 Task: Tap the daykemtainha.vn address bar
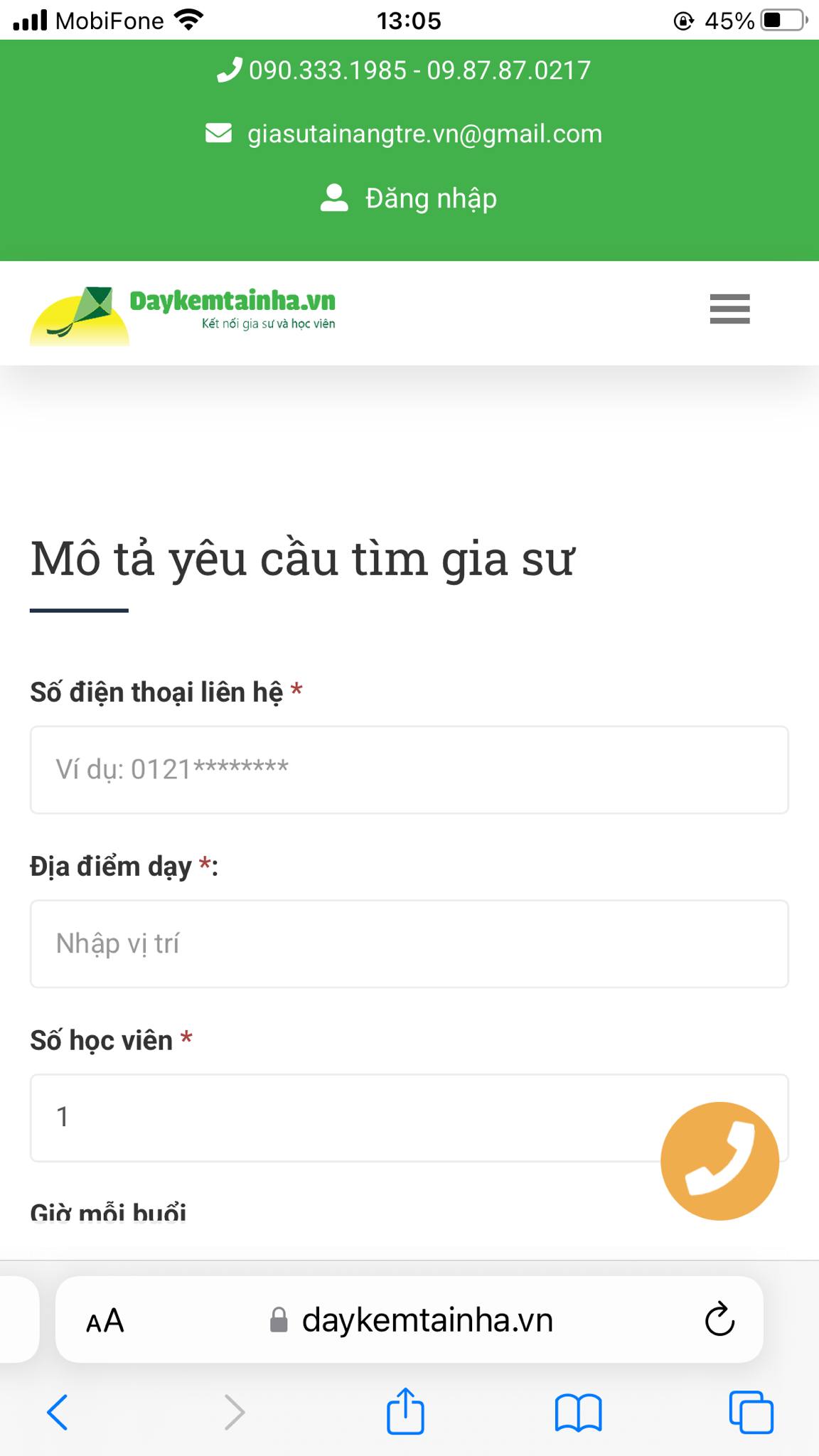coord(409,1319)
